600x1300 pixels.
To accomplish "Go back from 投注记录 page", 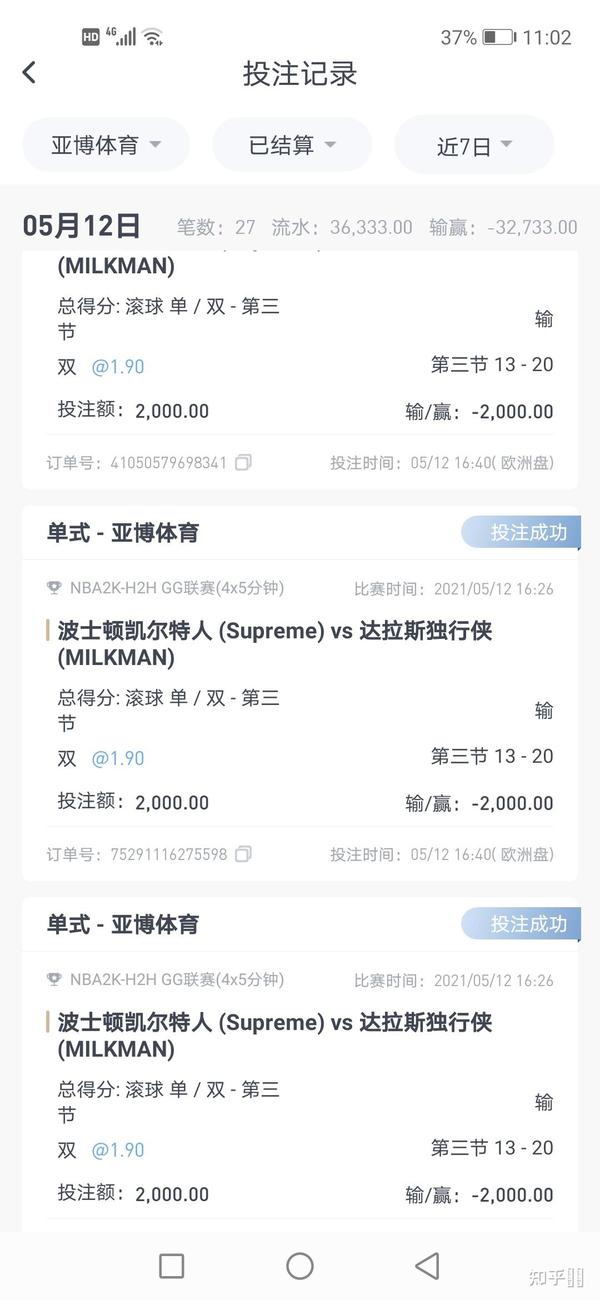I will pos(29,72).
